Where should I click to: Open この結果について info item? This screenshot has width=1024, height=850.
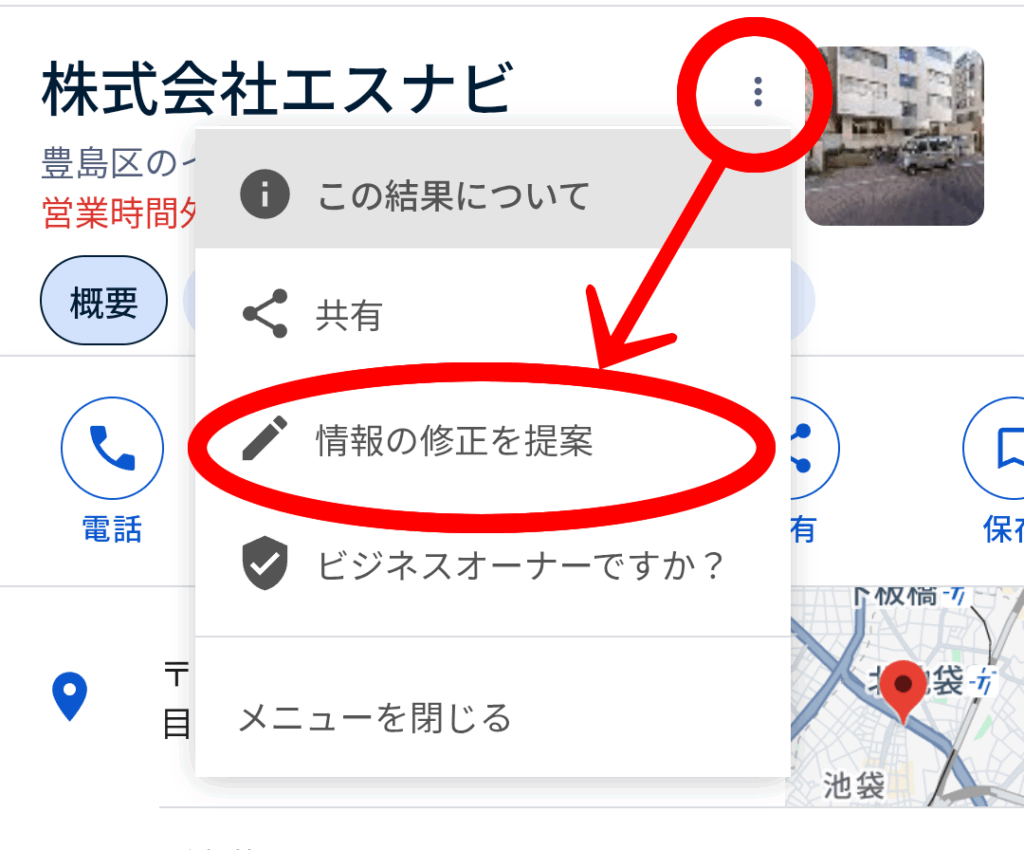coord(452,196)
